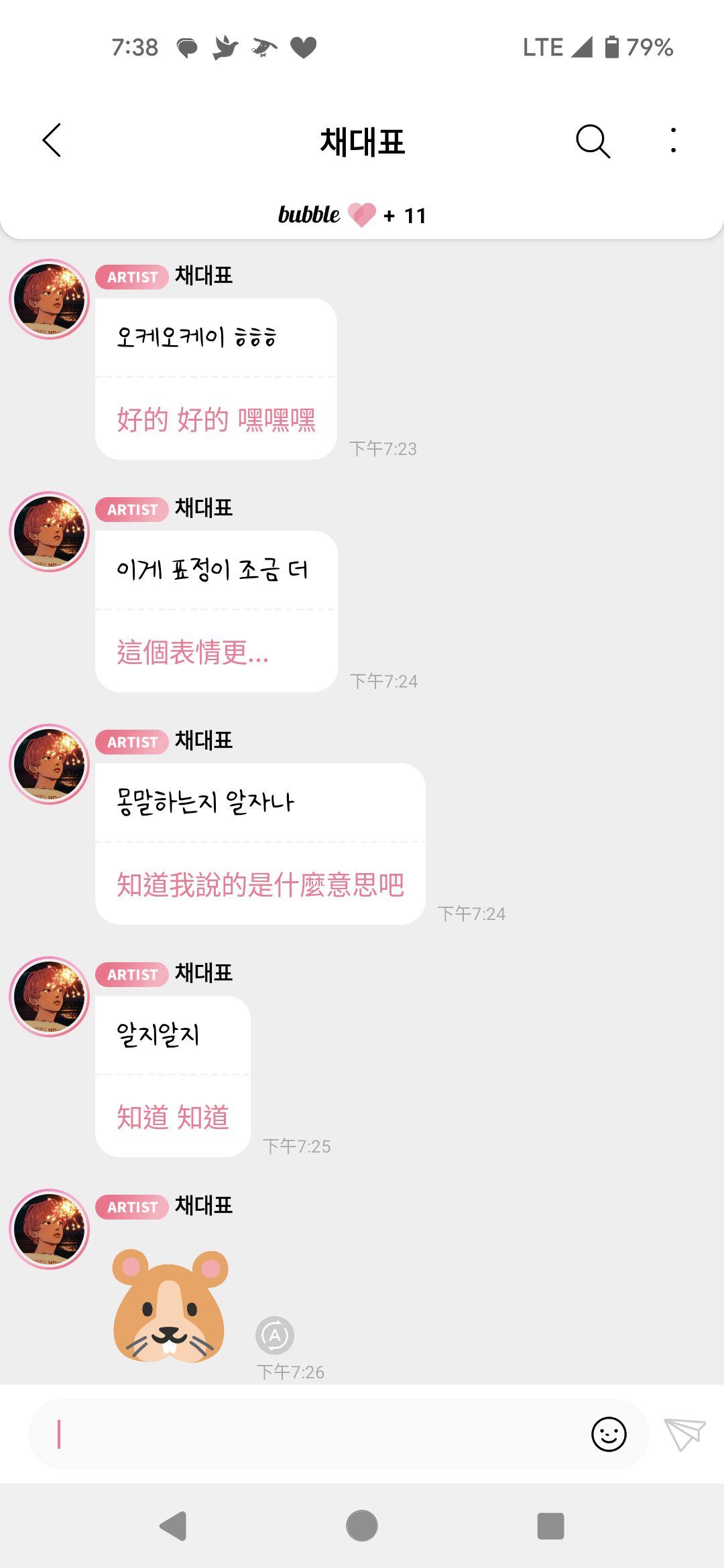Go back from the 채대표 chat
This screenshot has height=1568, width=724.
52,140
